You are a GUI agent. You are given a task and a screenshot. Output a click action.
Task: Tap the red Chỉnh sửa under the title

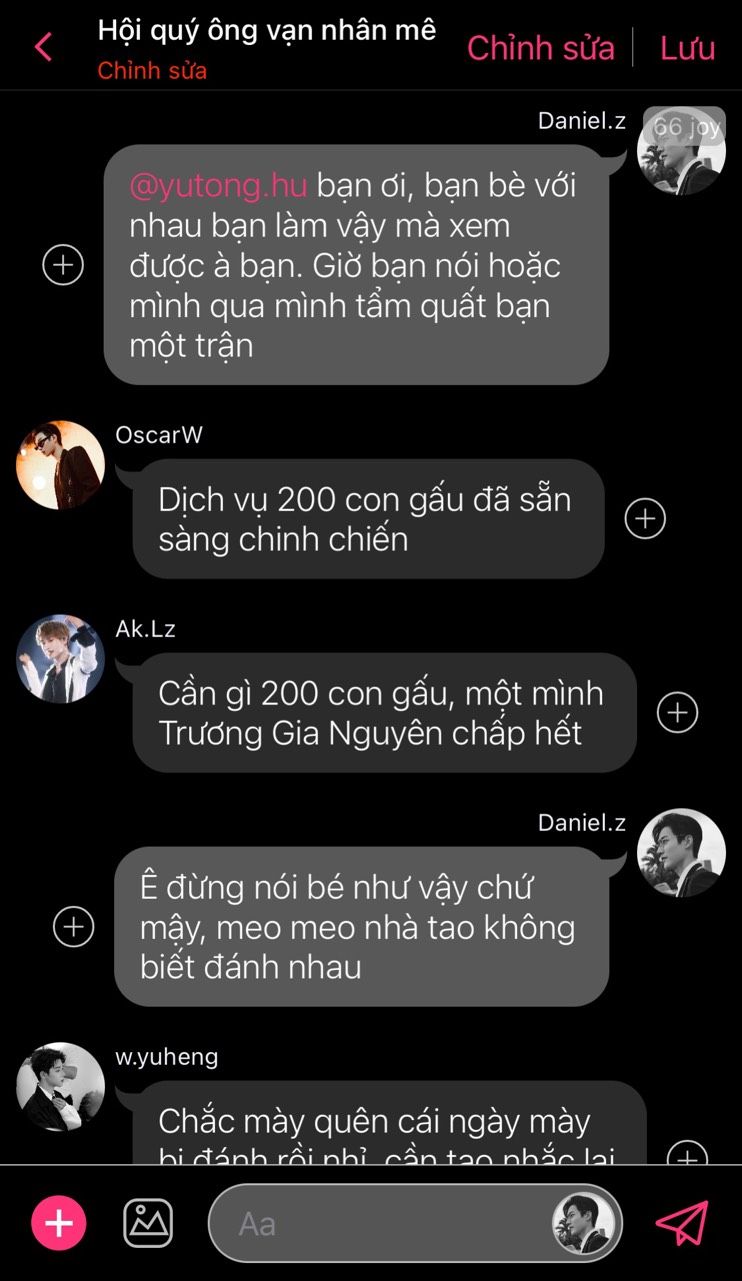152,71
